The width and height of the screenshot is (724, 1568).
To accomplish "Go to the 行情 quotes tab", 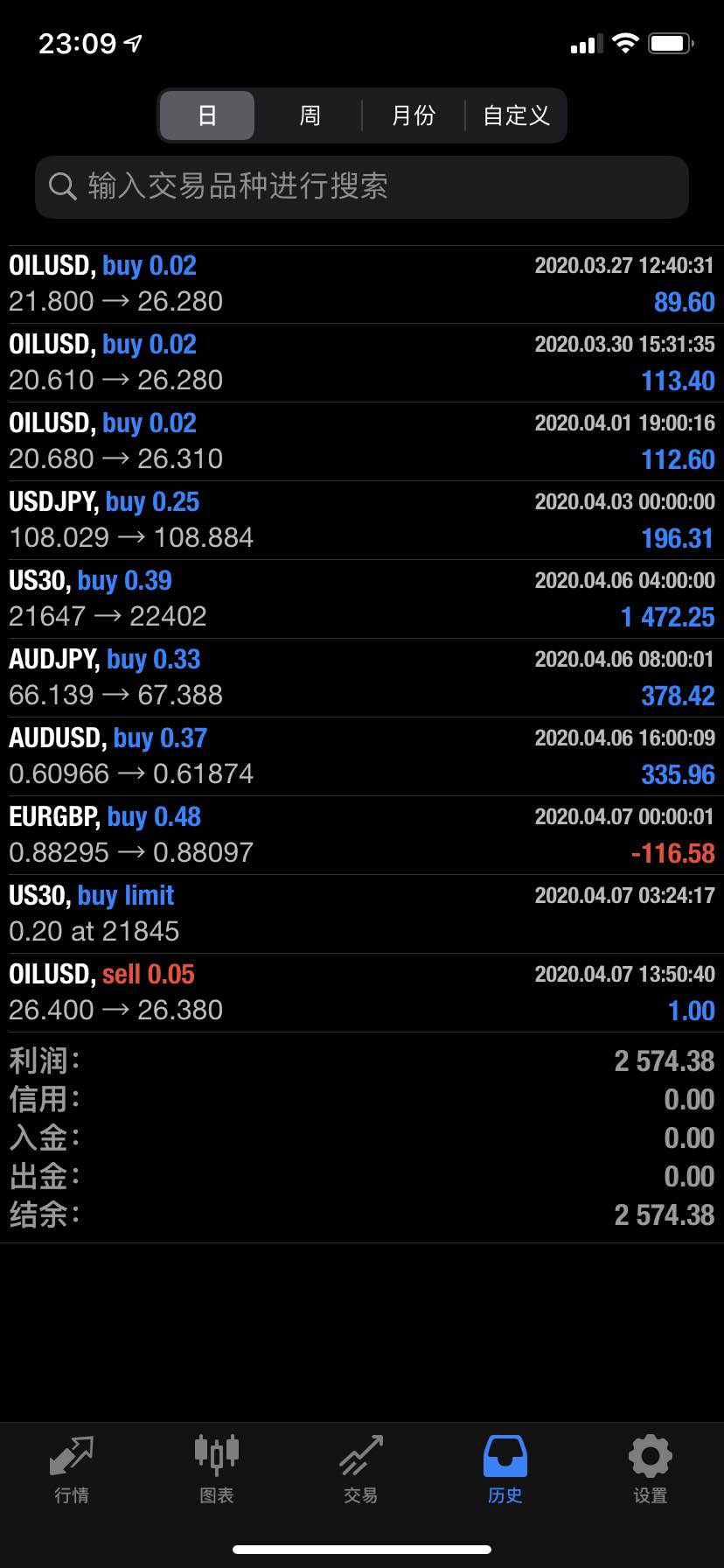I will tap(72, 1470).
